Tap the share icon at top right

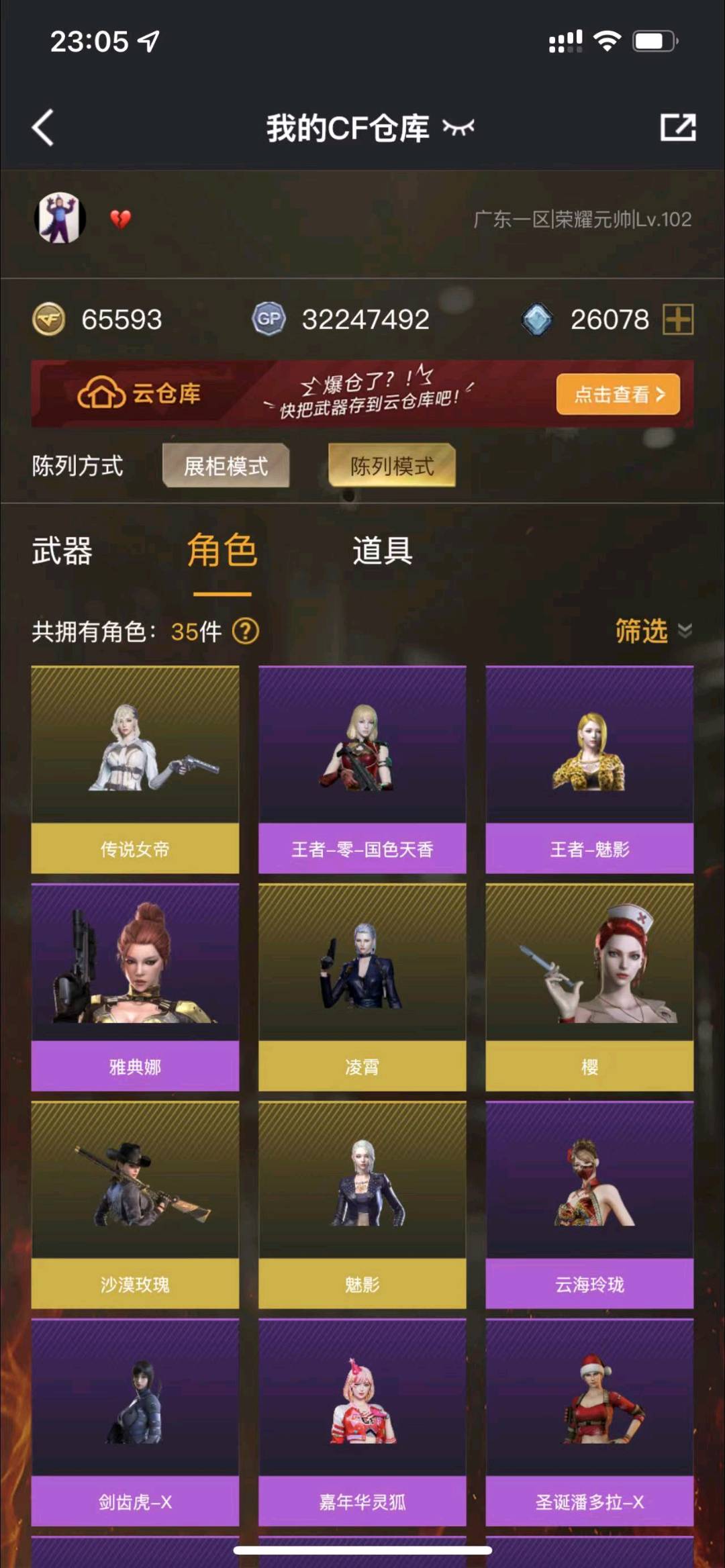tap(677, 127)
